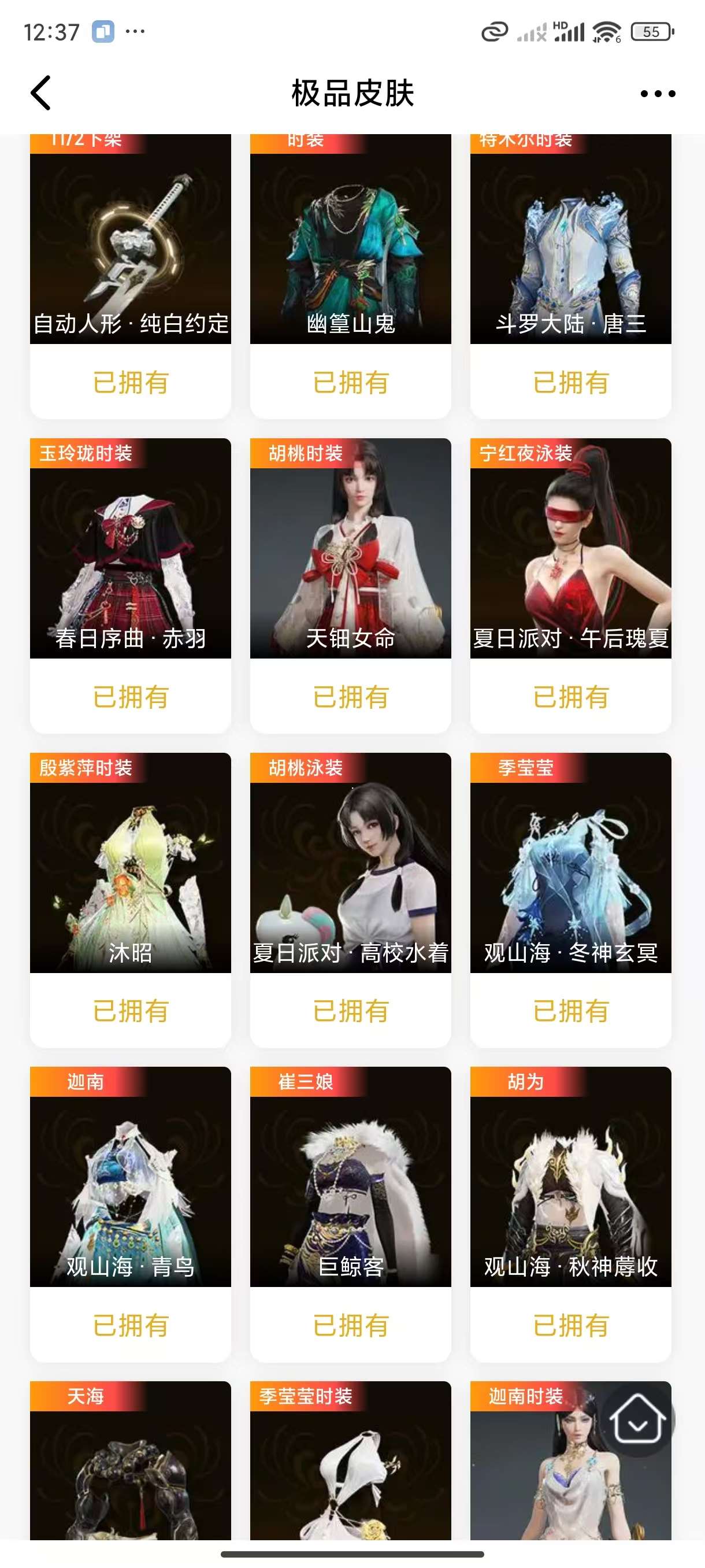Screen dimensions: 705x1568
Task: Open the 沐昭 skin card
Action: [x=130, y=867]
